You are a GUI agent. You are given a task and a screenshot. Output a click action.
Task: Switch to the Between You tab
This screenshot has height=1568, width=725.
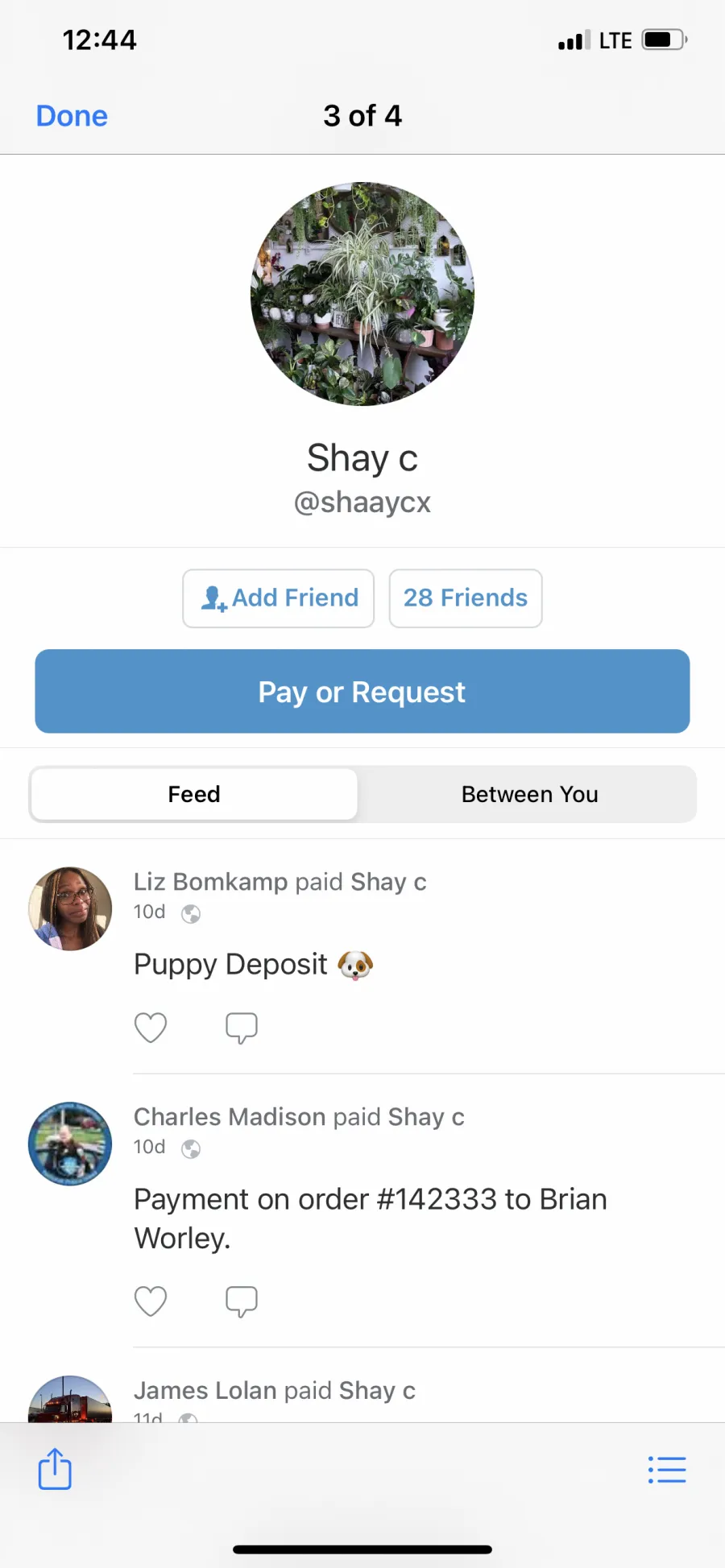(529, 794)
